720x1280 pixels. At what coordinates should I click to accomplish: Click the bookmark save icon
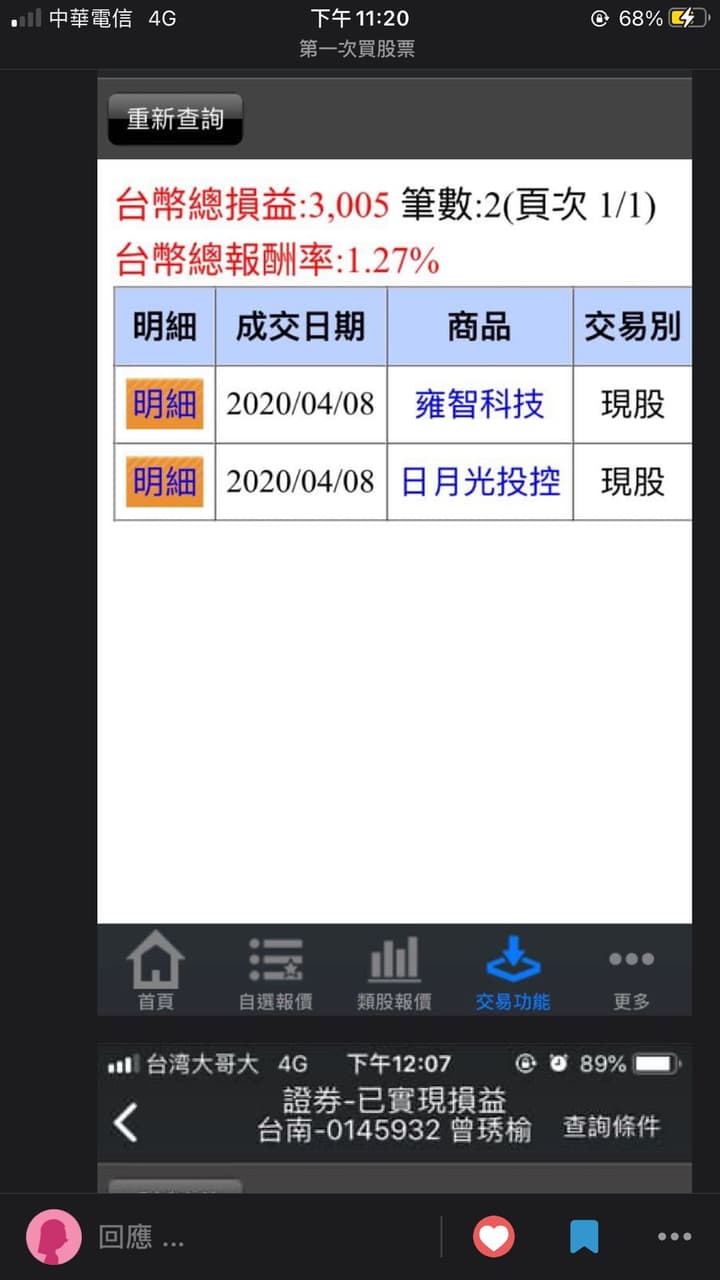coord(586,1237)
